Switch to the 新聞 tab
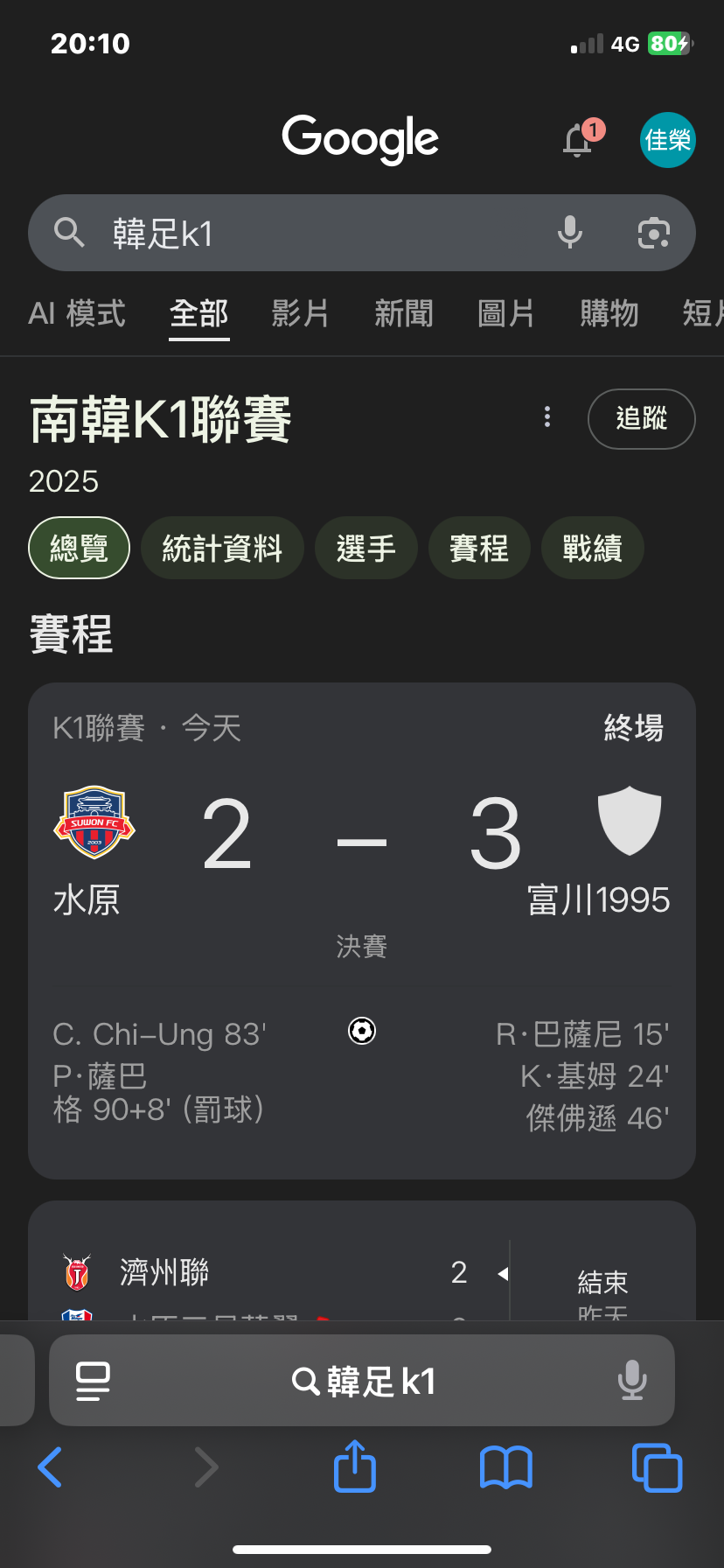The image size is (724, 1568). [403, 313]
